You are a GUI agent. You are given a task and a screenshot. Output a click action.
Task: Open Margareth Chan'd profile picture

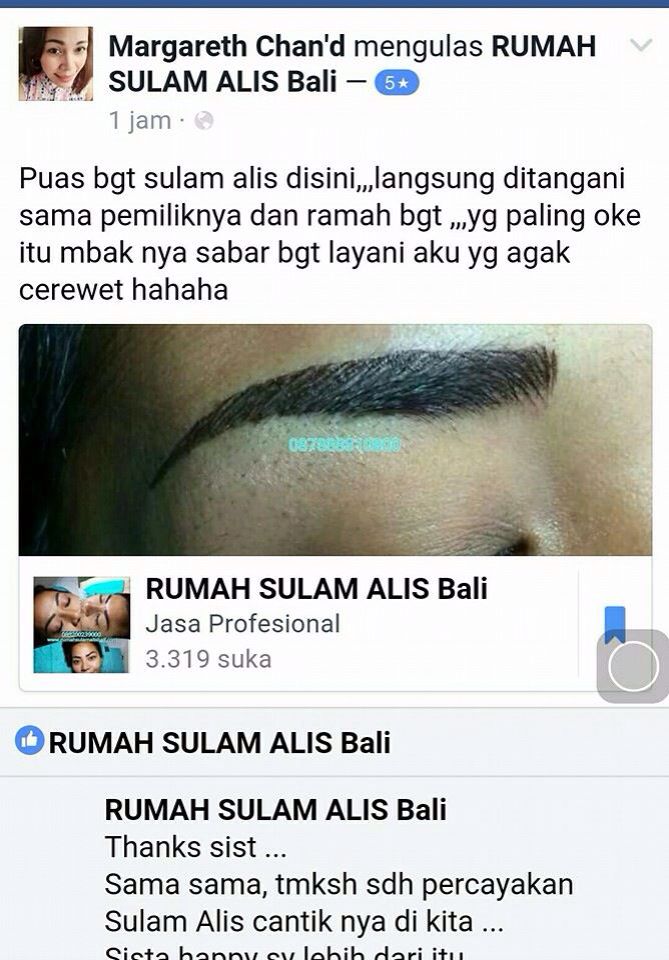[55, 64]
